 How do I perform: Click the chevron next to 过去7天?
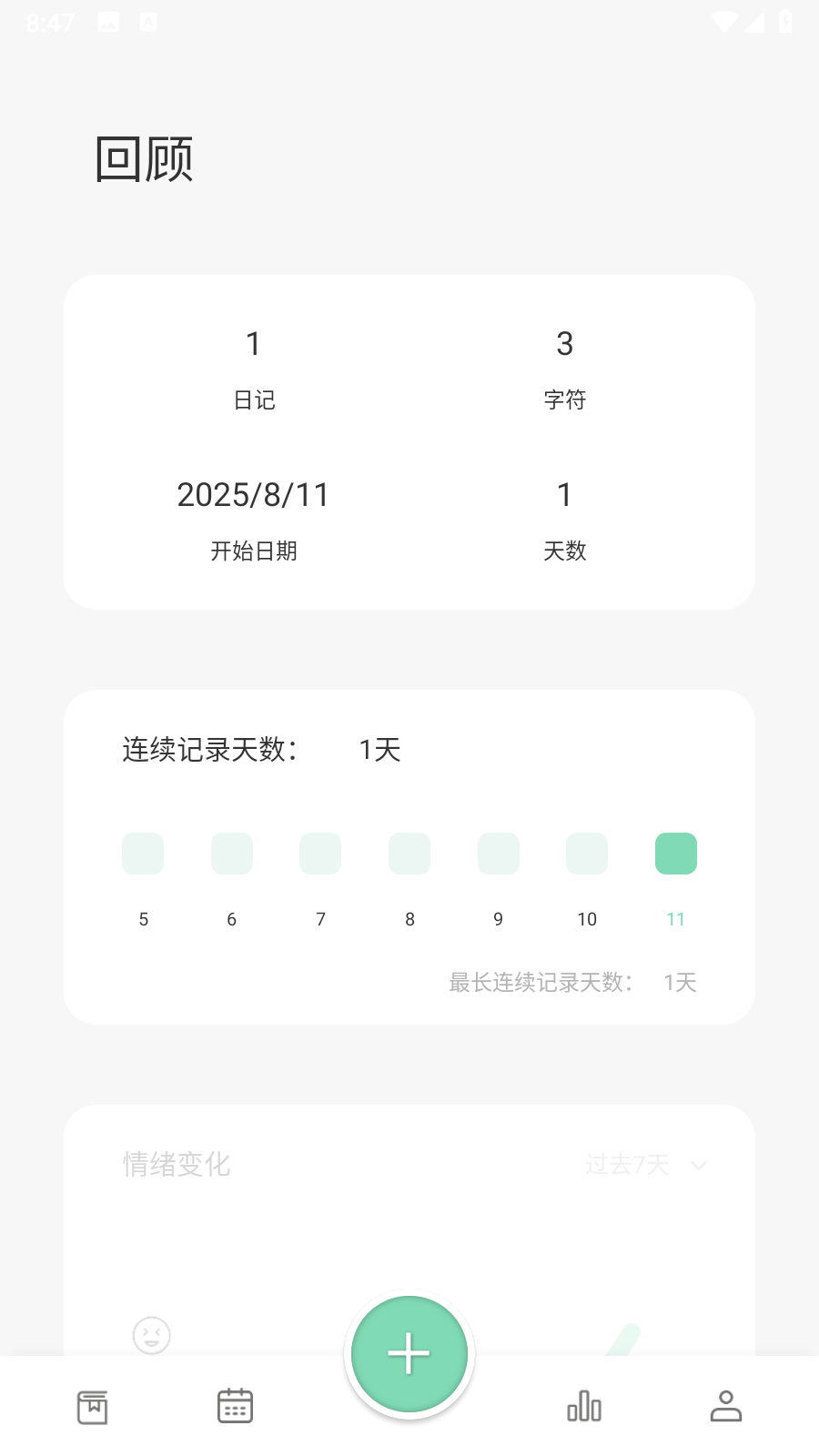698,1166
